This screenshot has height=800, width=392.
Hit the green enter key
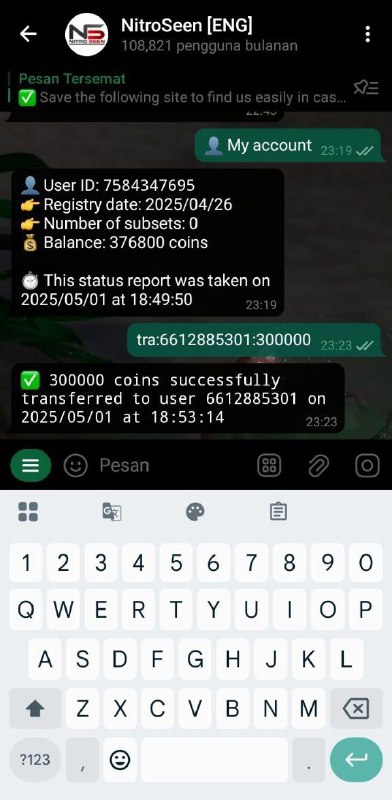(356, 760)
